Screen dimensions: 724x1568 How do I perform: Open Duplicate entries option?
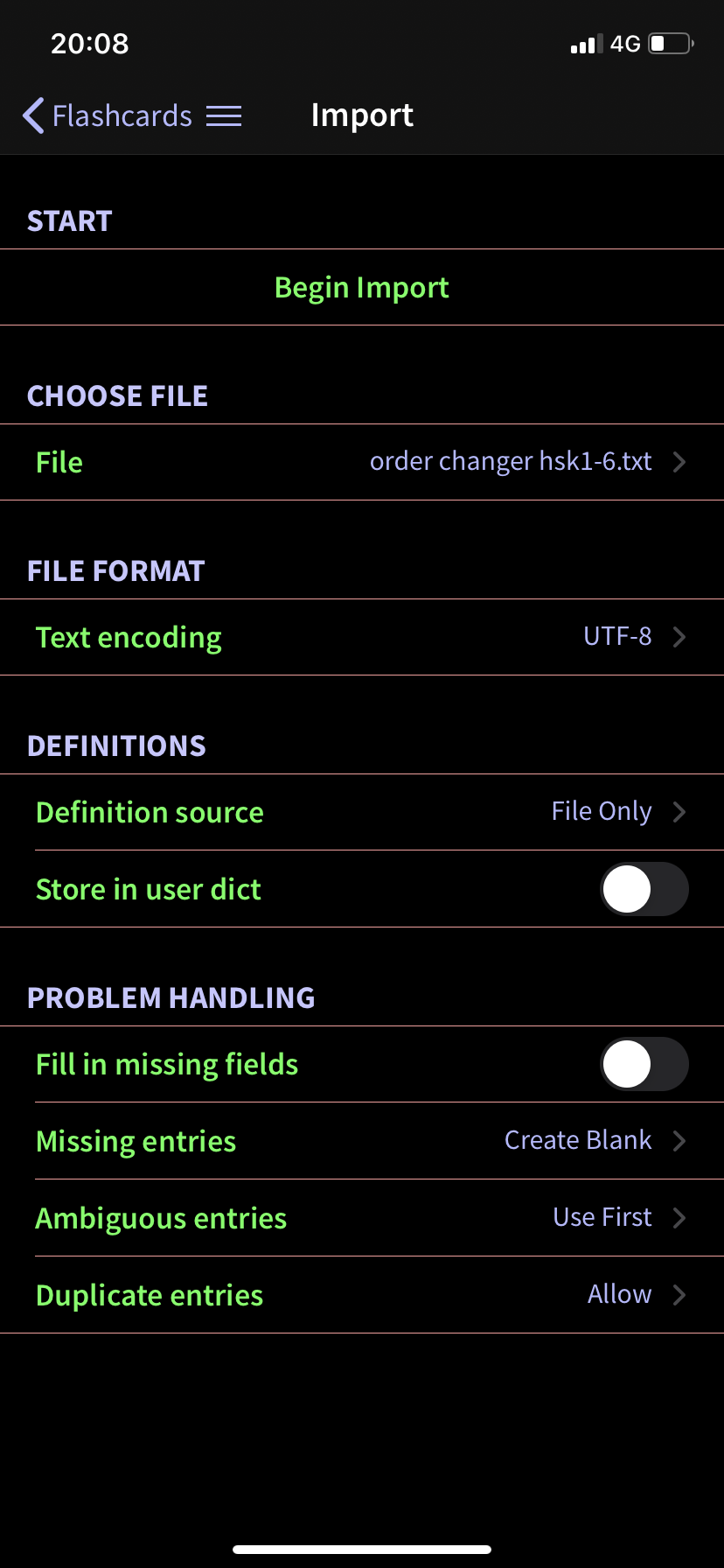coord(362,1295)
